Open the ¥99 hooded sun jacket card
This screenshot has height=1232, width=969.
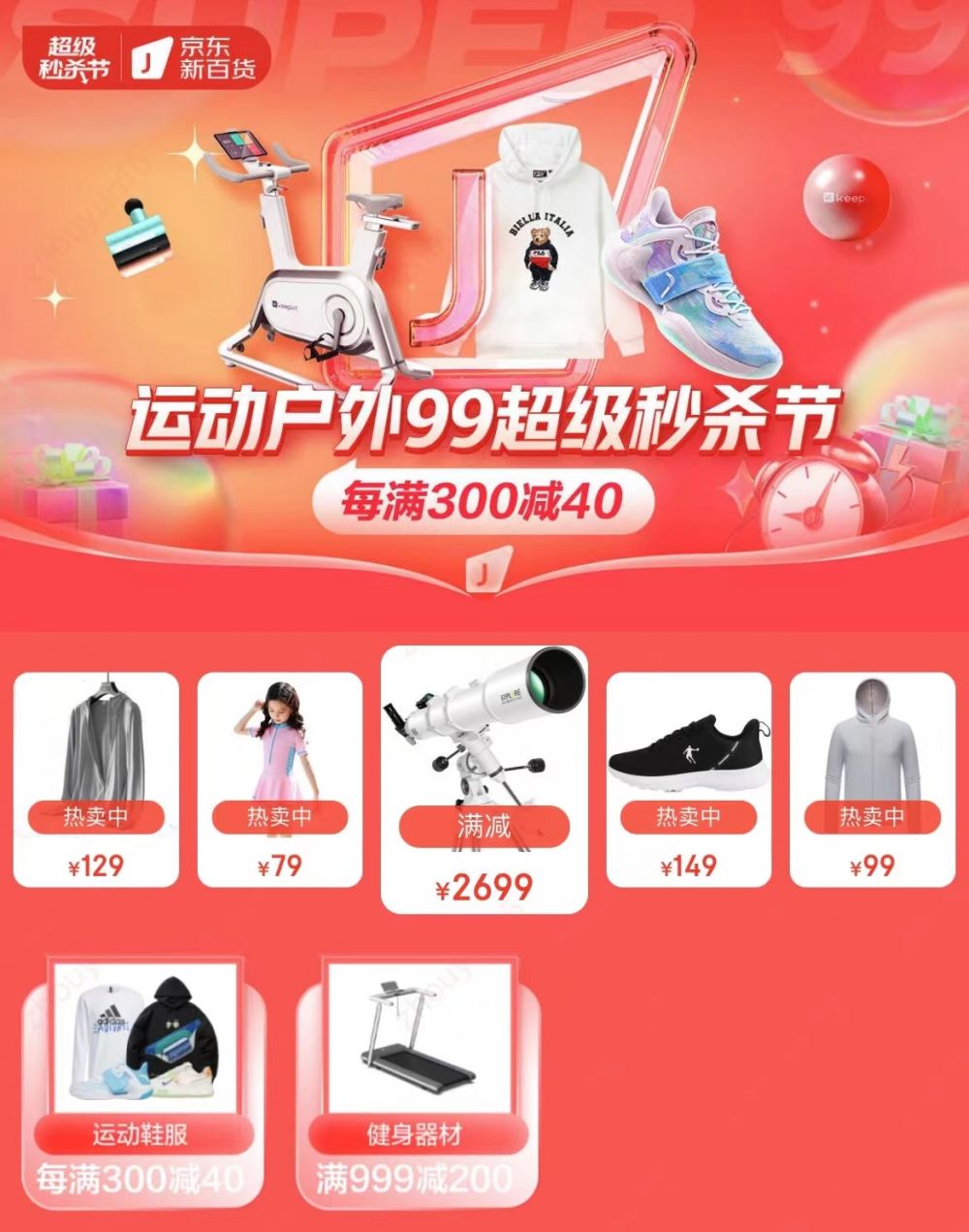point(872,778)
